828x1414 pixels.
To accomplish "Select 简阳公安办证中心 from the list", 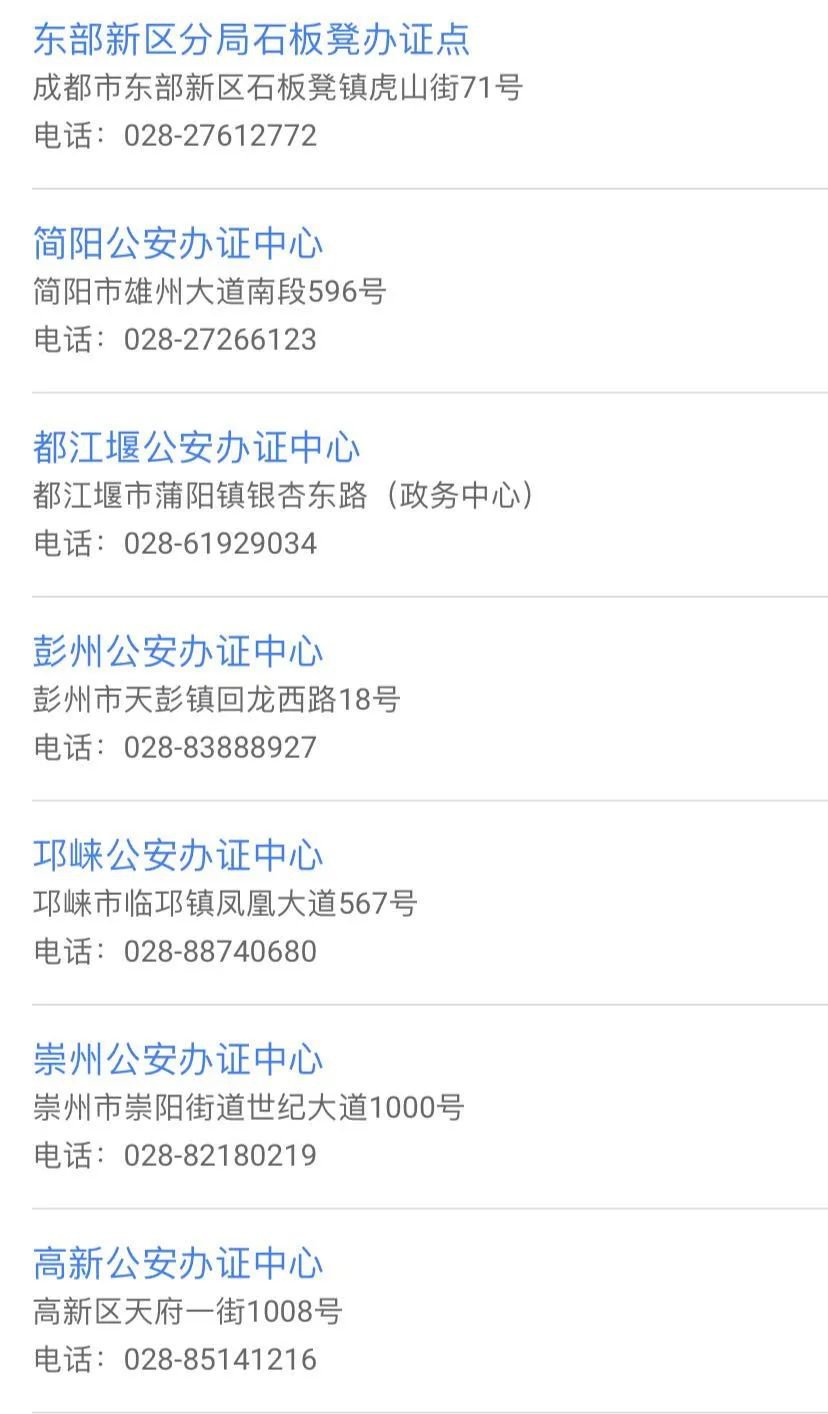I will tap(178, 244).
